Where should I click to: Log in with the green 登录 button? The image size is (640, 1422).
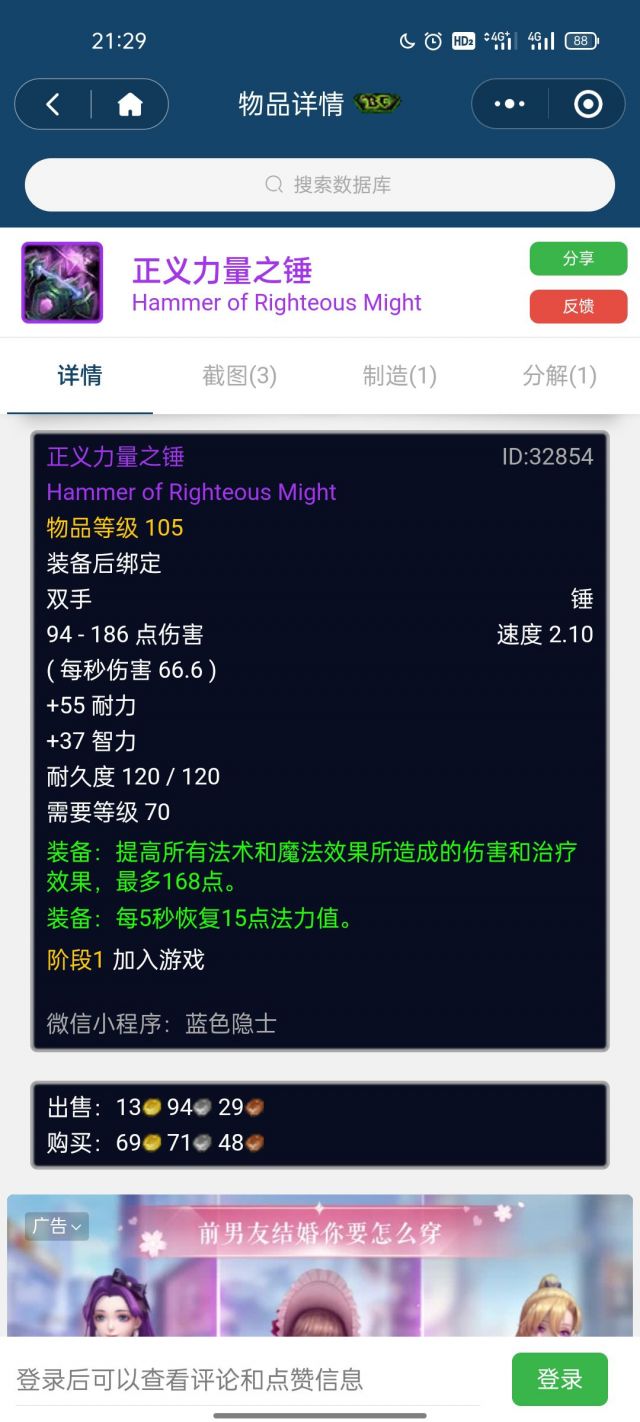click(559, 1379)
